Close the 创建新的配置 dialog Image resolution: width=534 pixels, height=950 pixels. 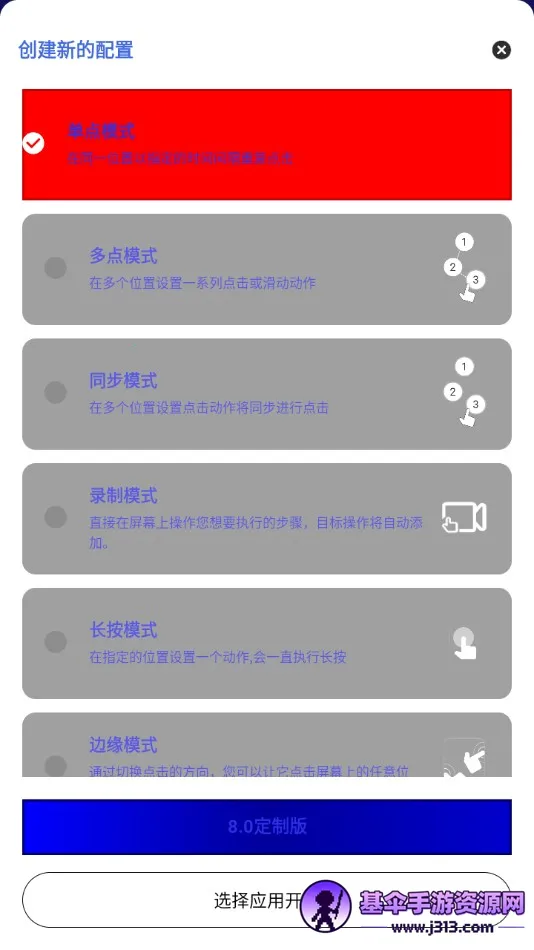tap(501, 50)
